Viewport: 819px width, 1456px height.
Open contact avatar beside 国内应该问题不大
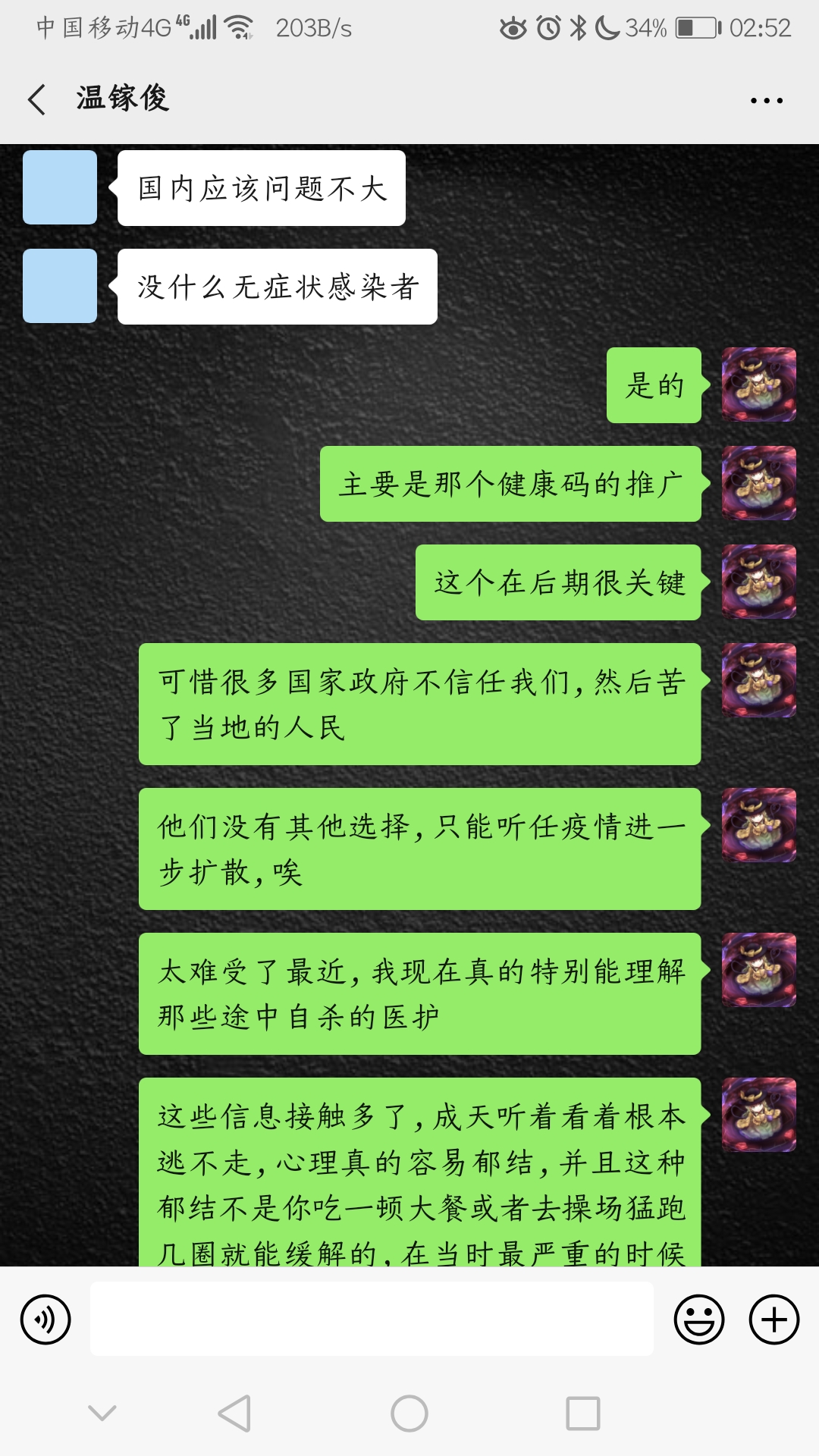pyautogui.click(x=60, y=187)
